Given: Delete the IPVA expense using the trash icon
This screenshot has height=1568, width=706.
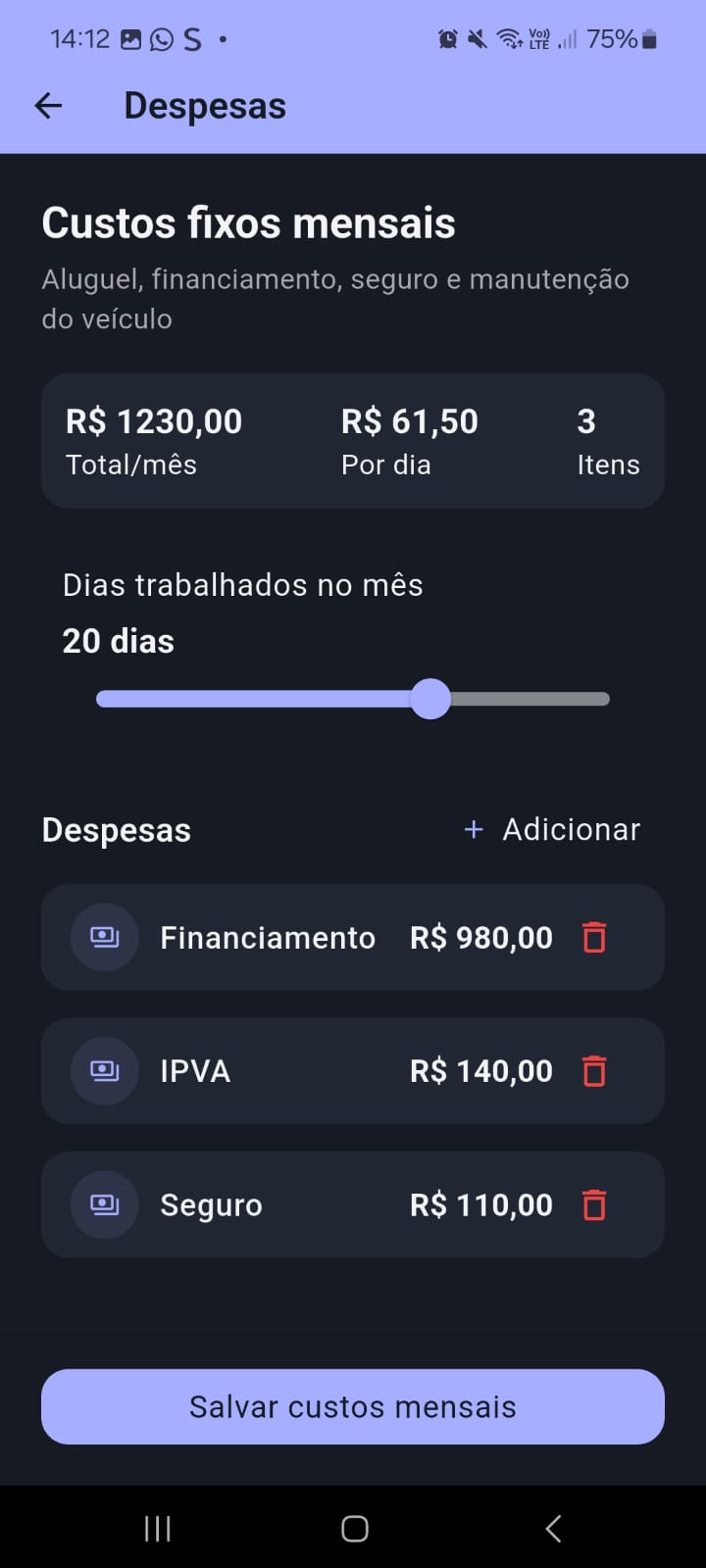Looking at the screenshot, I should 593,1071.
